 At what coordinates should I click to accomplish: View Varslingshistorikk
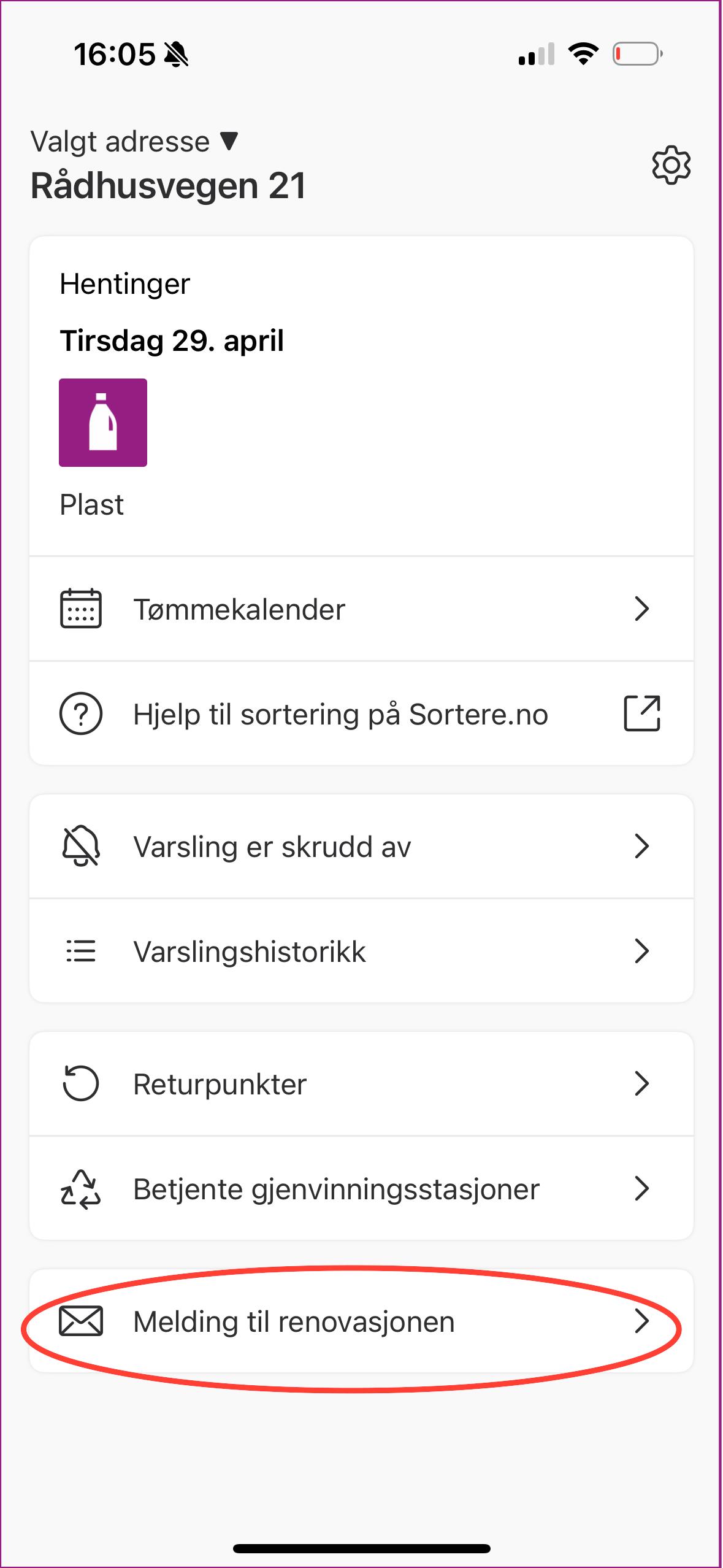click(x=361, y=951)
